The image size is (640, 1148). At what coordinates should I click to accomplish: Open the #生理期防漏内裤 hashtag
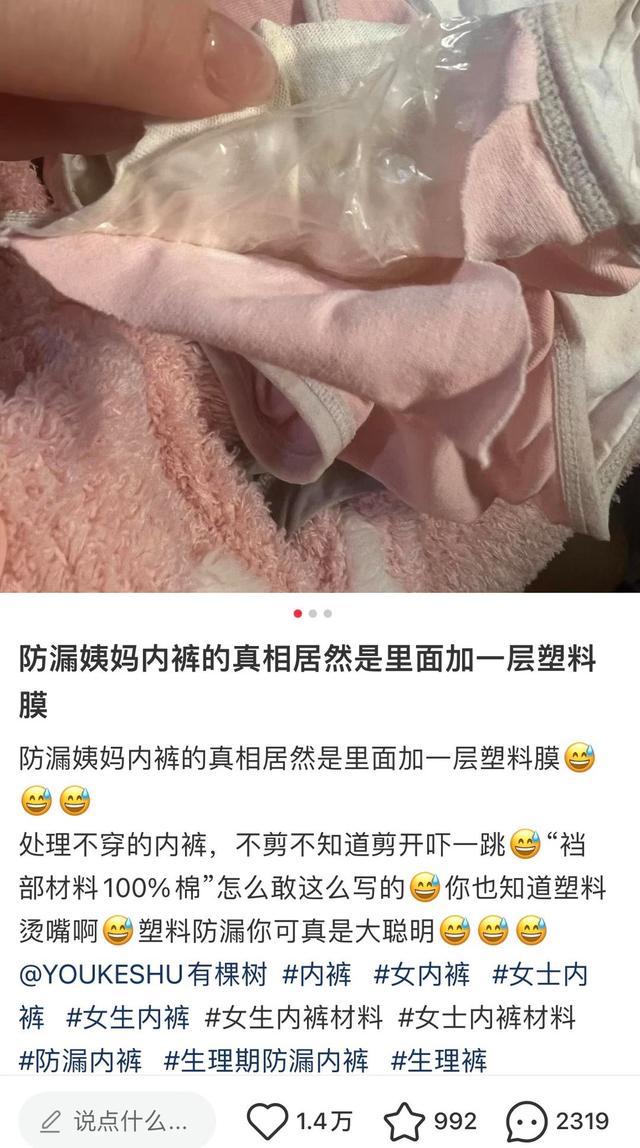point(266,1059)
